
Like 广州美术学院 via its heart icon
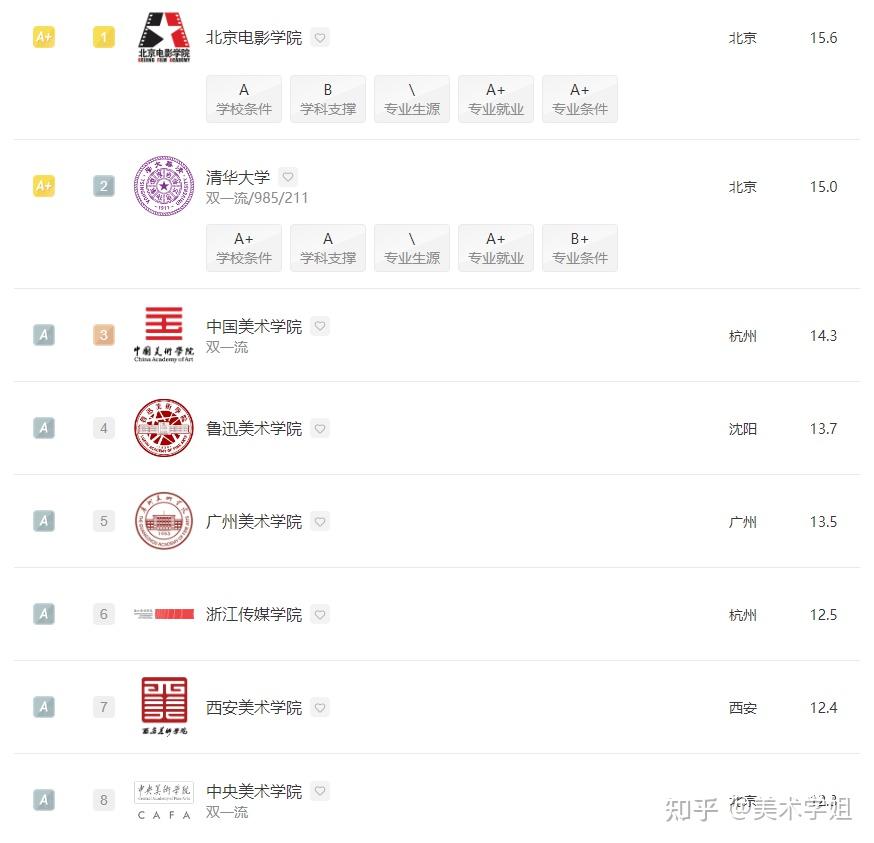tap(320, 522)
